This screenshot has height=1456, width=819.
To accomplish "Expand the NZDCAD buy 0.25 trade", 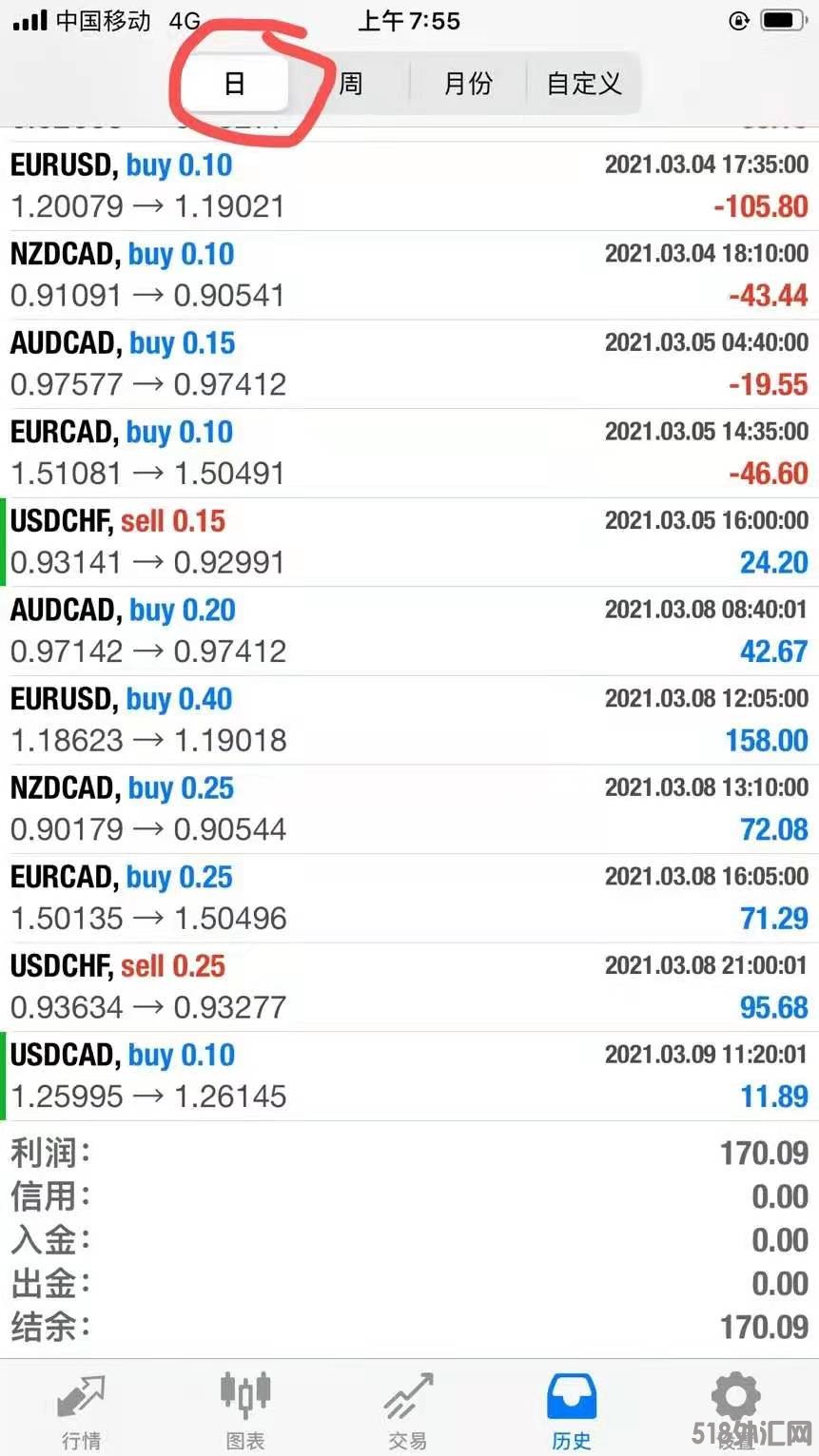I will (409, 808).
